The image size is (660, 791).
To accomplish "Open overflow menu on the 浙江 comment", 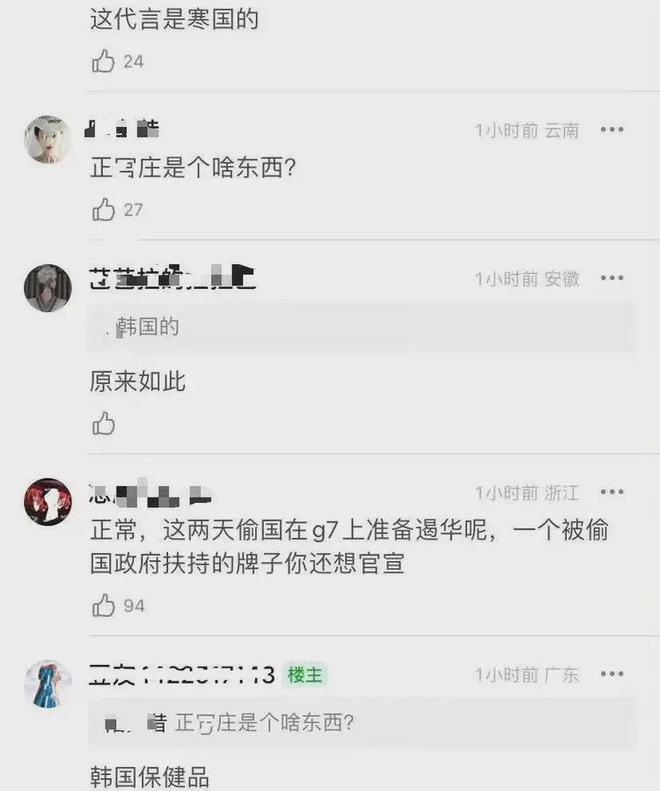I will coord(612,492).
